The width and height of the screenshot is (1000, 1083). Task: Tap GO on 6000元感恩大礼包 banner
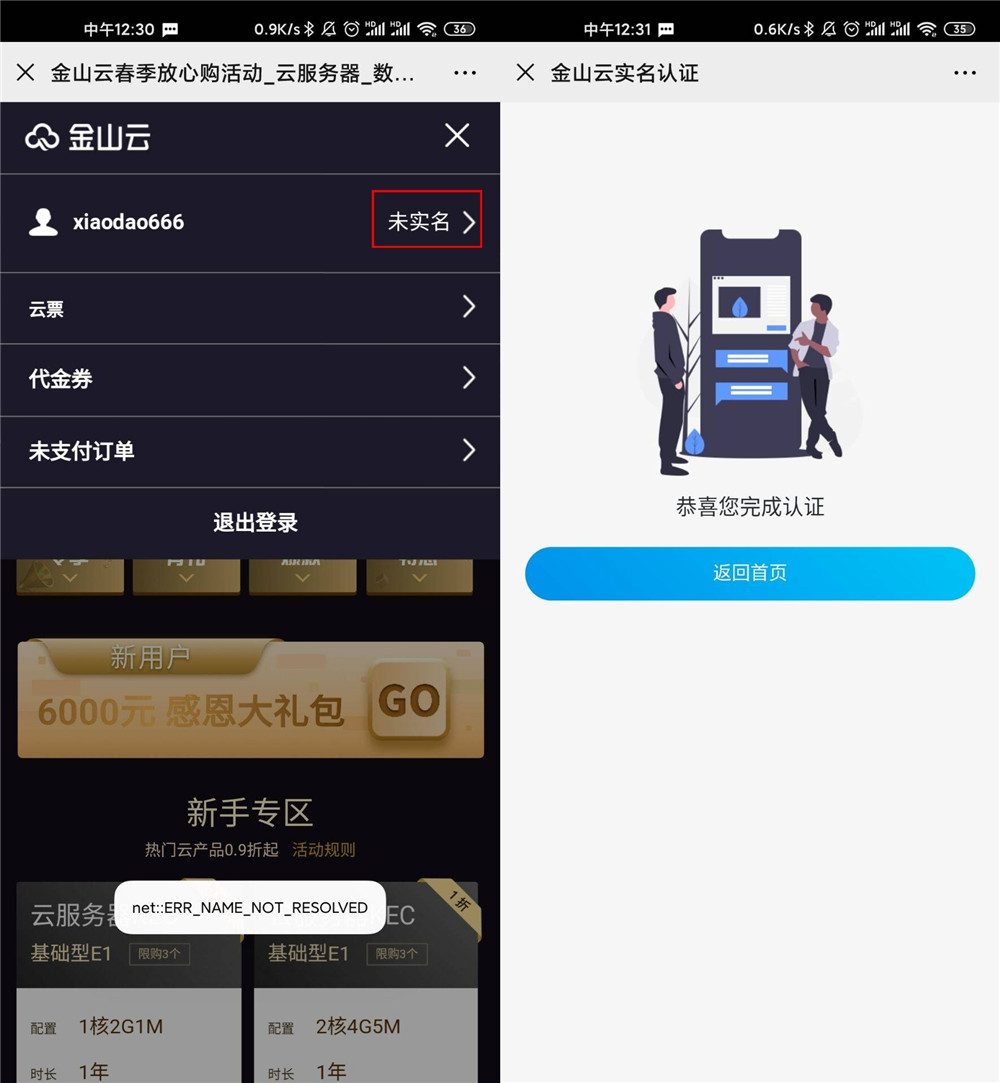coord(409,702)
